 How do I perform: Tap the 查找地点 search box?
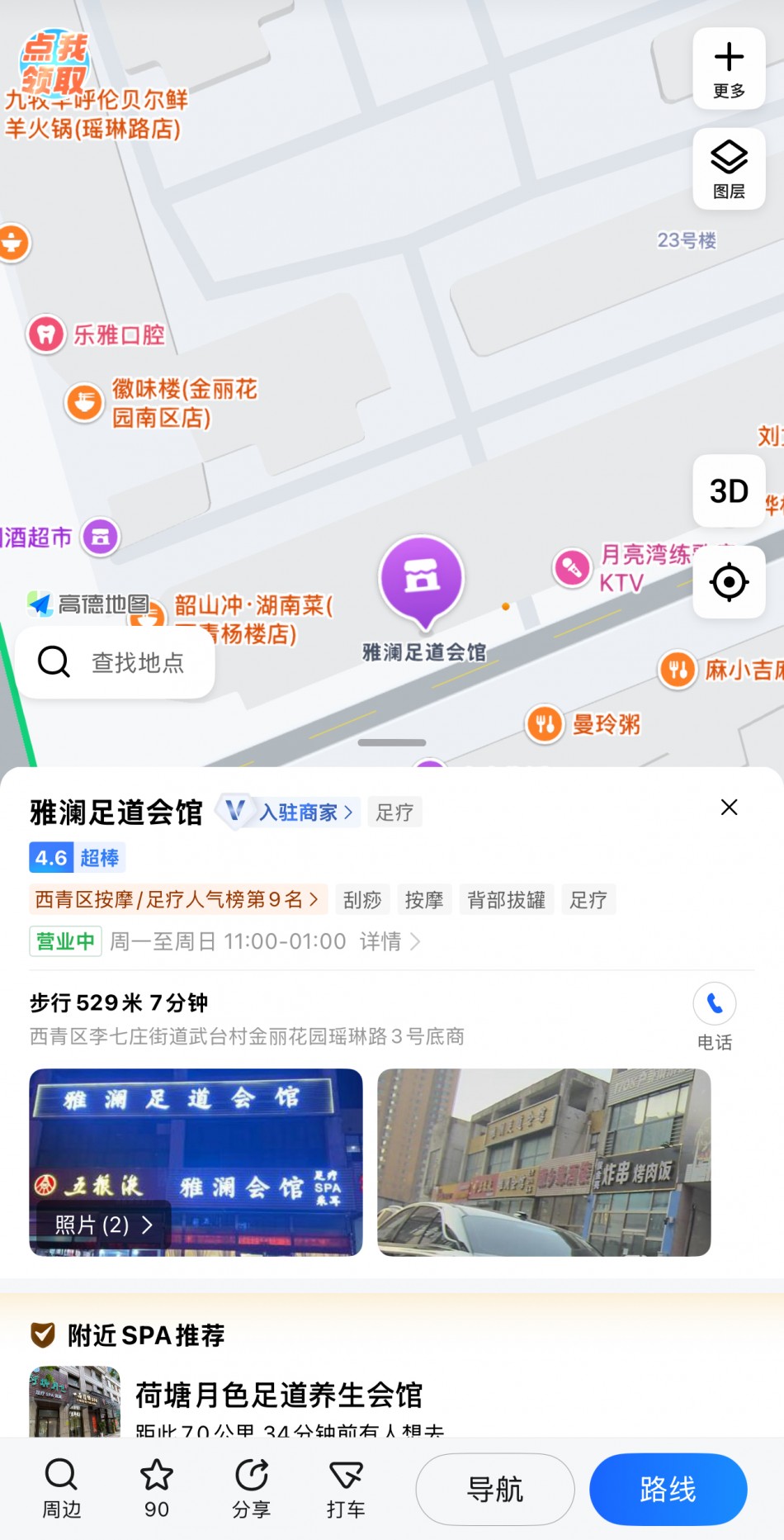point(116,662)
